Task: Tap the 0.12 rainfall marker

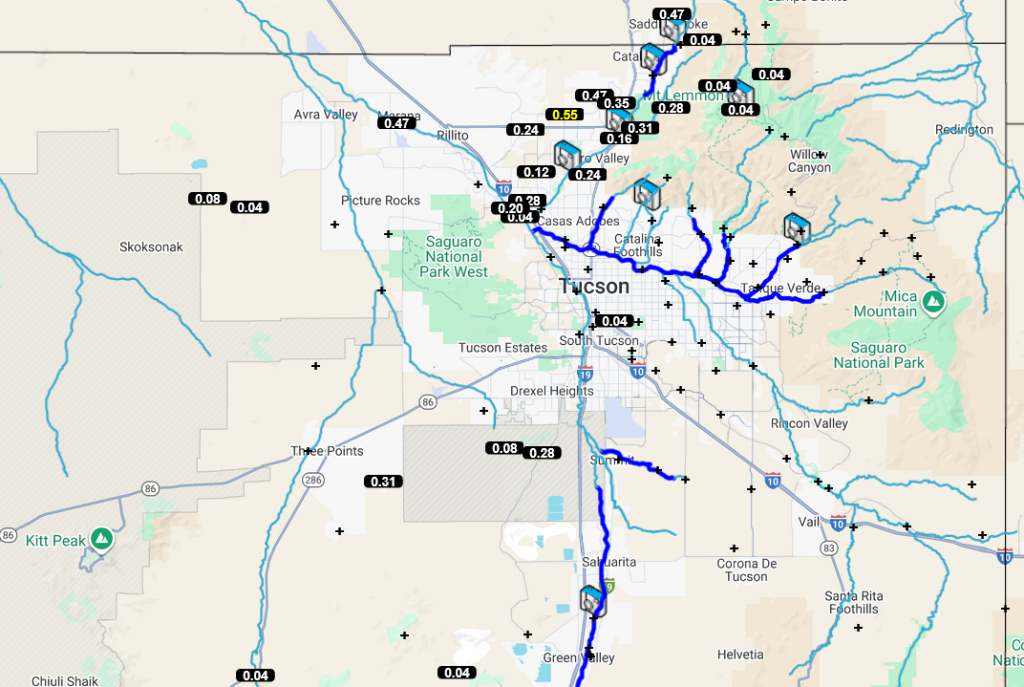Action: tap(537, 172)
